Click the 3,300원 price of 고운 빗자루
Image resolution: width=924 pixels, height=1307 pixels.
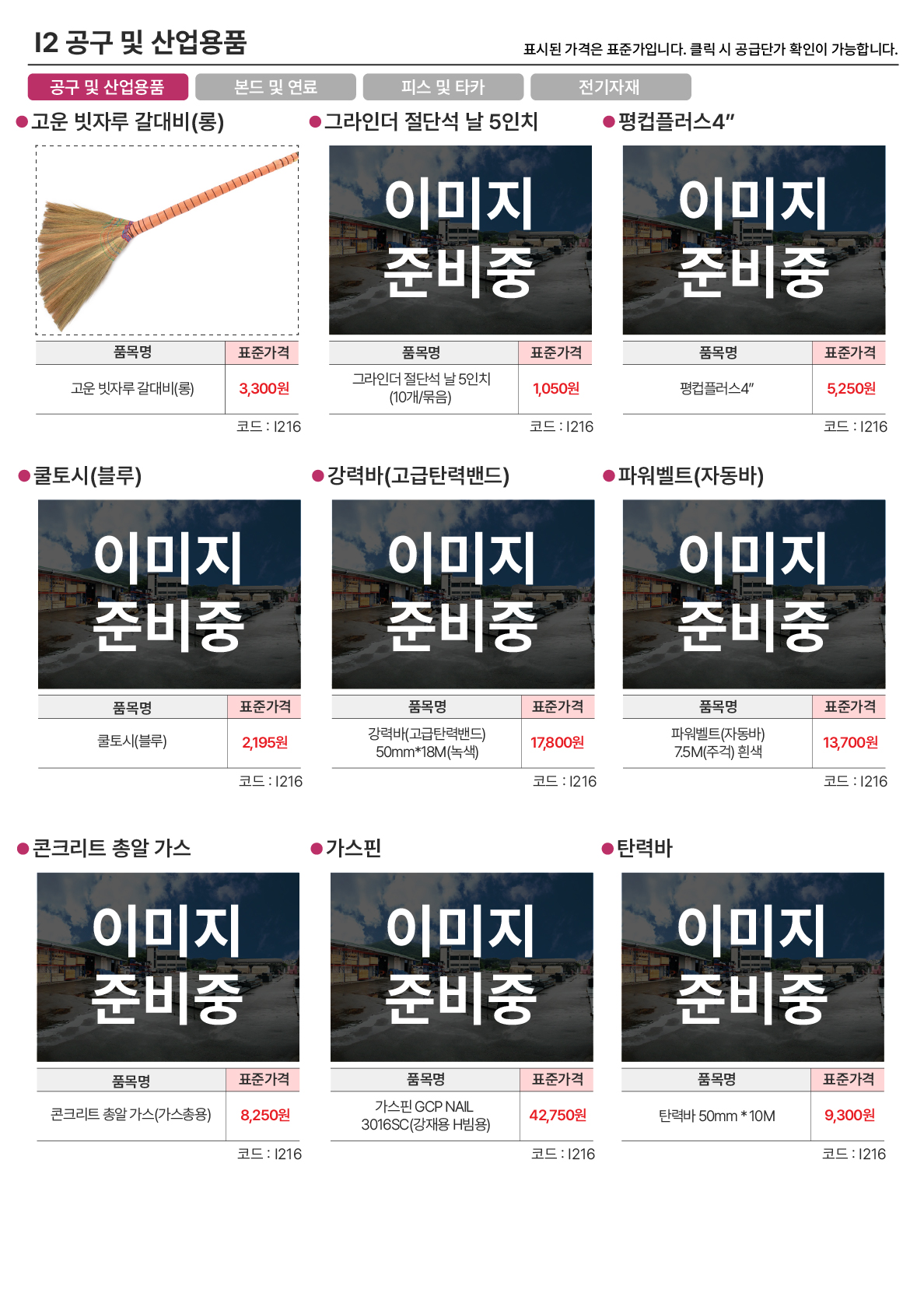[x=264, y=387]
